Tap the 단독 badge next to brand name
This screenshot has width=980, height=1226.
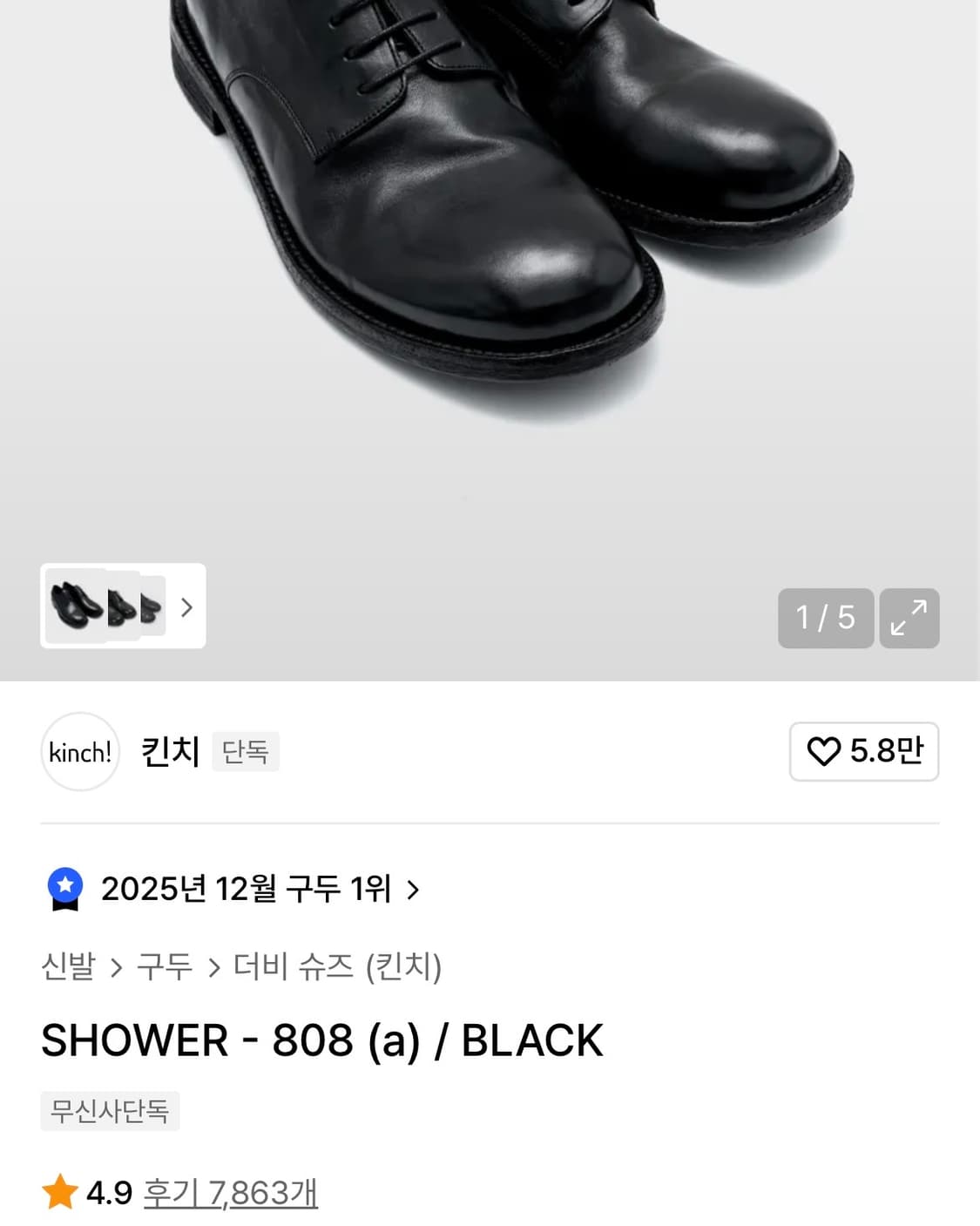246,751
